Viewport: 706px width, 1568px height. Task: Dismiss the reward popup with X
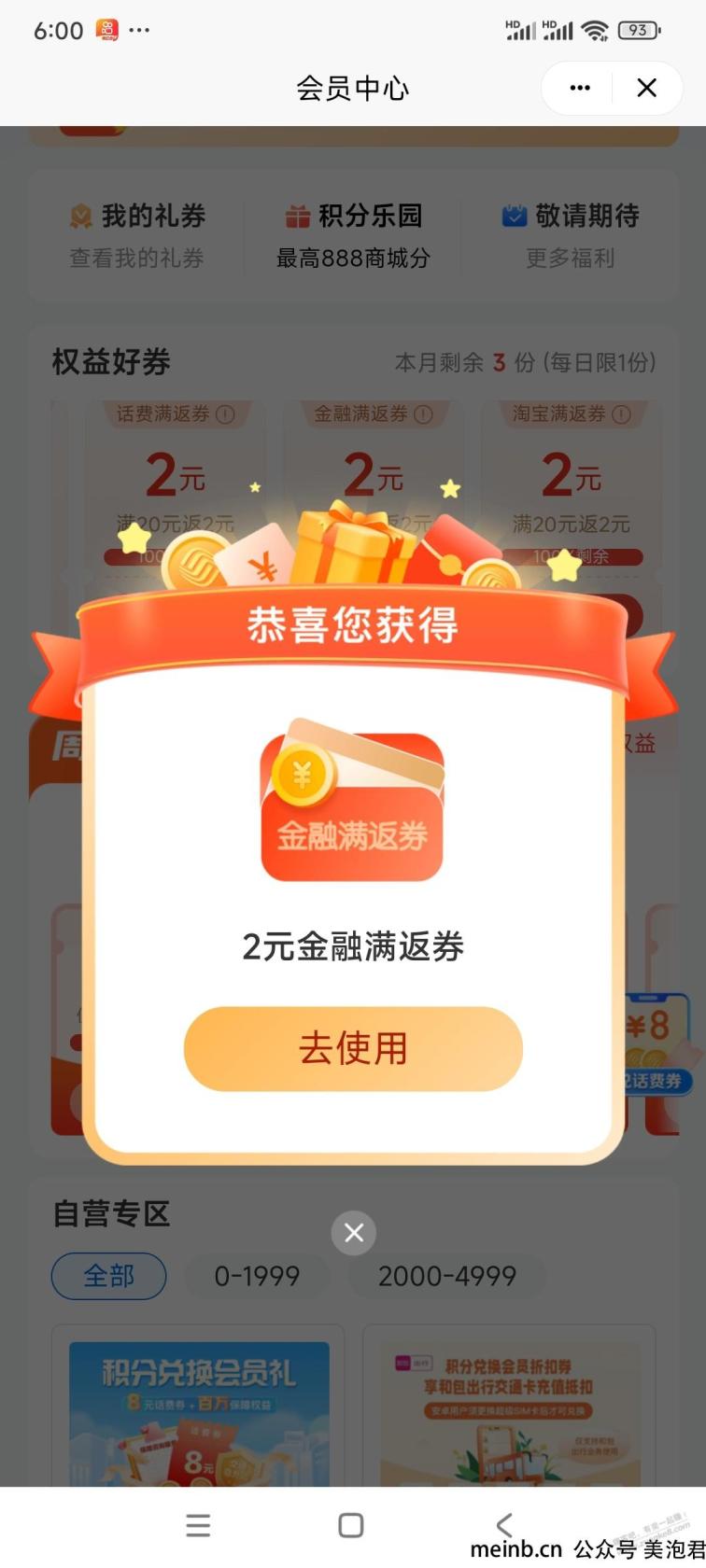coord(354,1233)
